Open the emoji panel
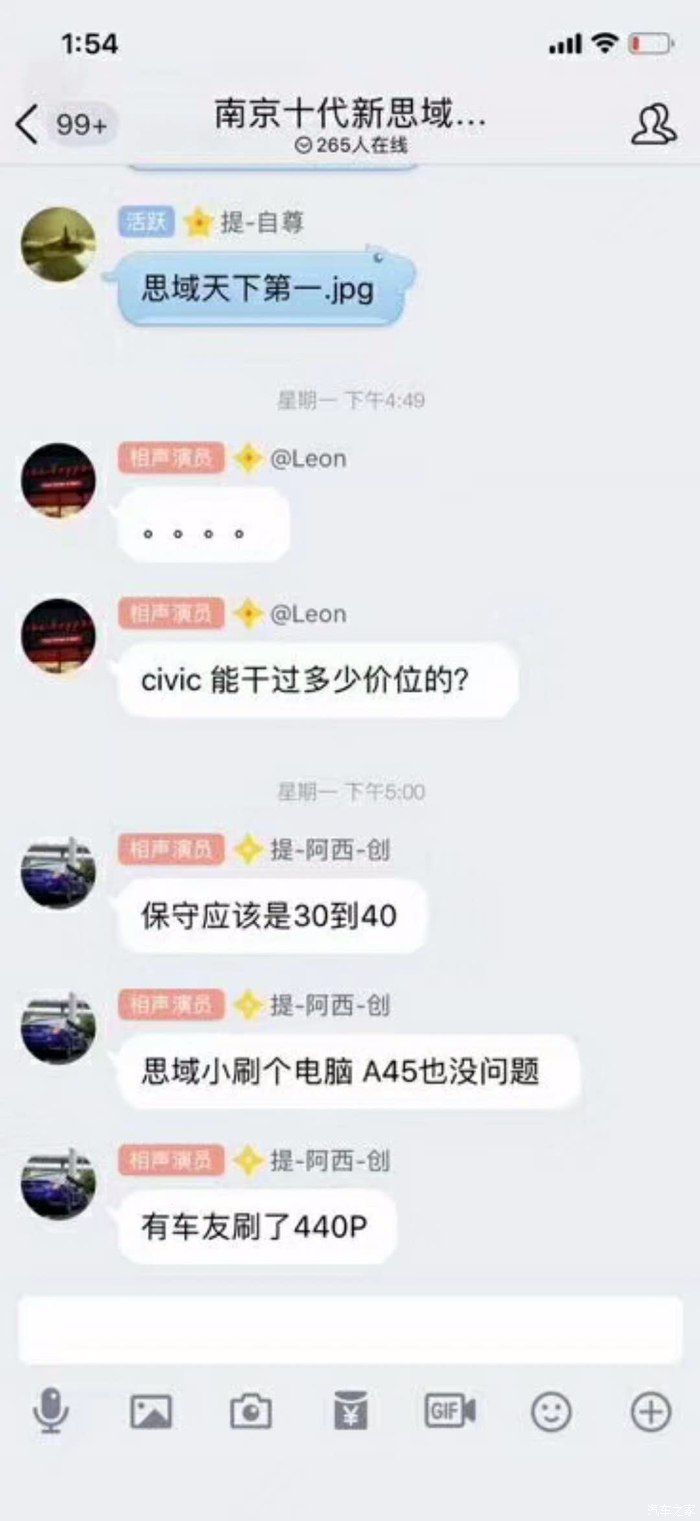Screen dimensions: 700x1521 551,1412
